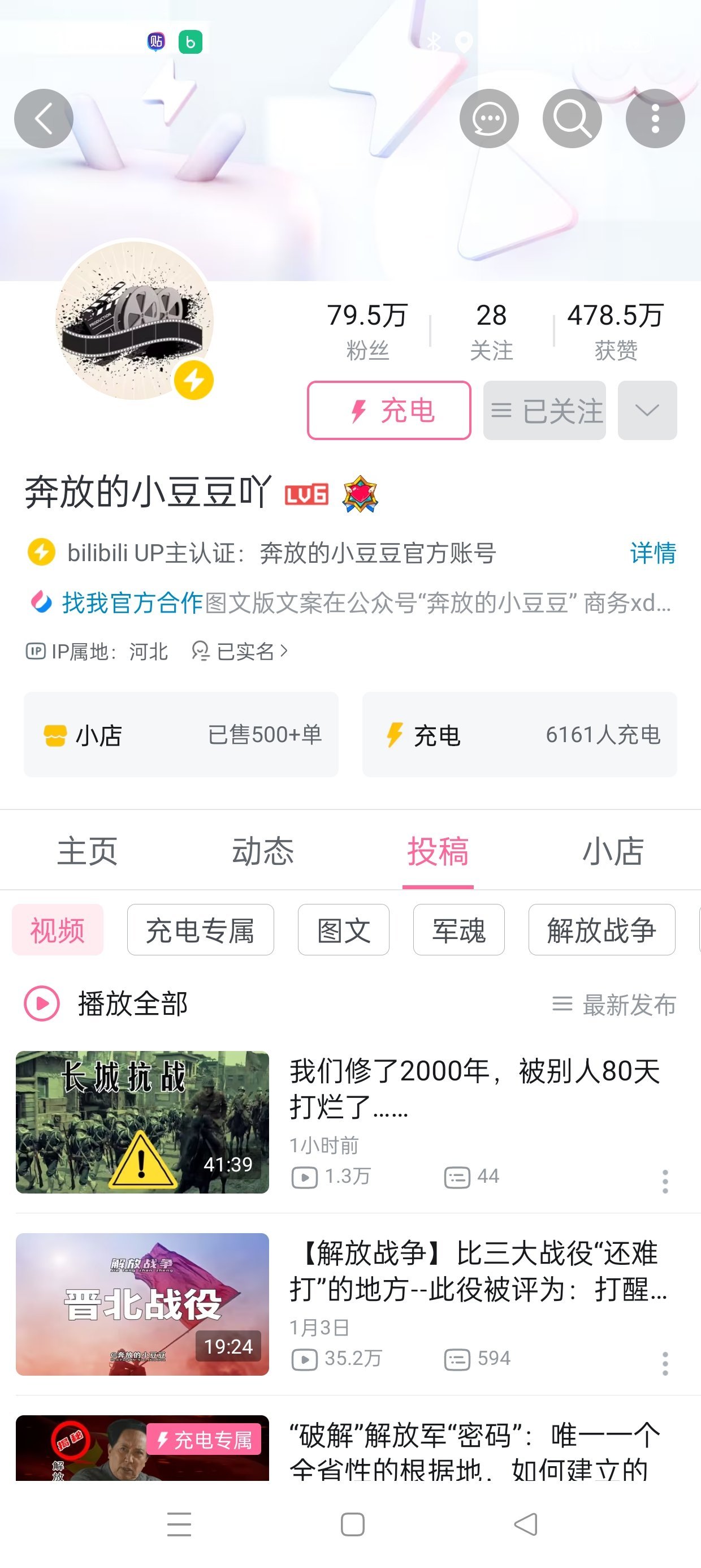Screen dimensions: 701x1568
Task: Select the 解放战争 filter chip
Action: tap(601, 930)
